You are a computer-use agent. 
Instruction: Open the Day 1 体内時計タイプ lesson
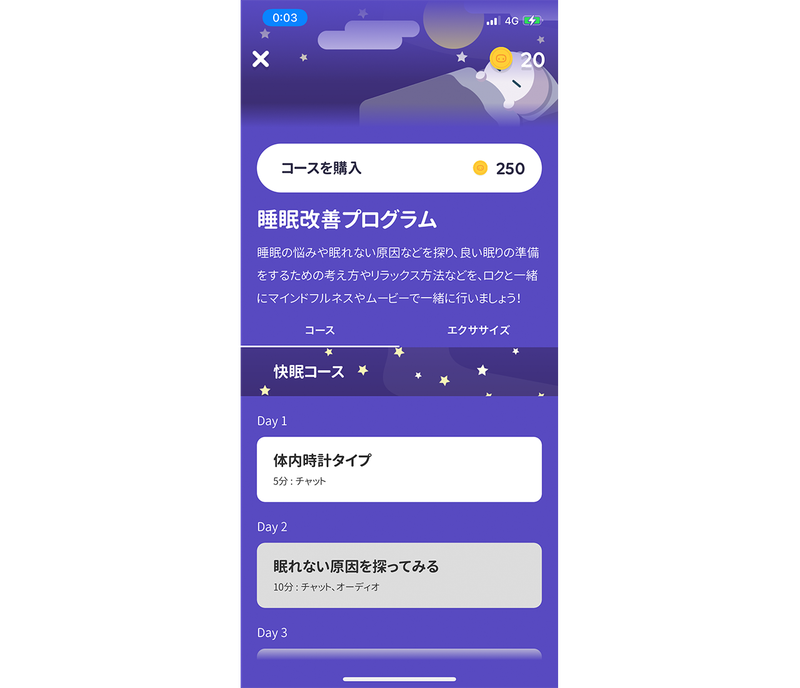coord(399,469)
